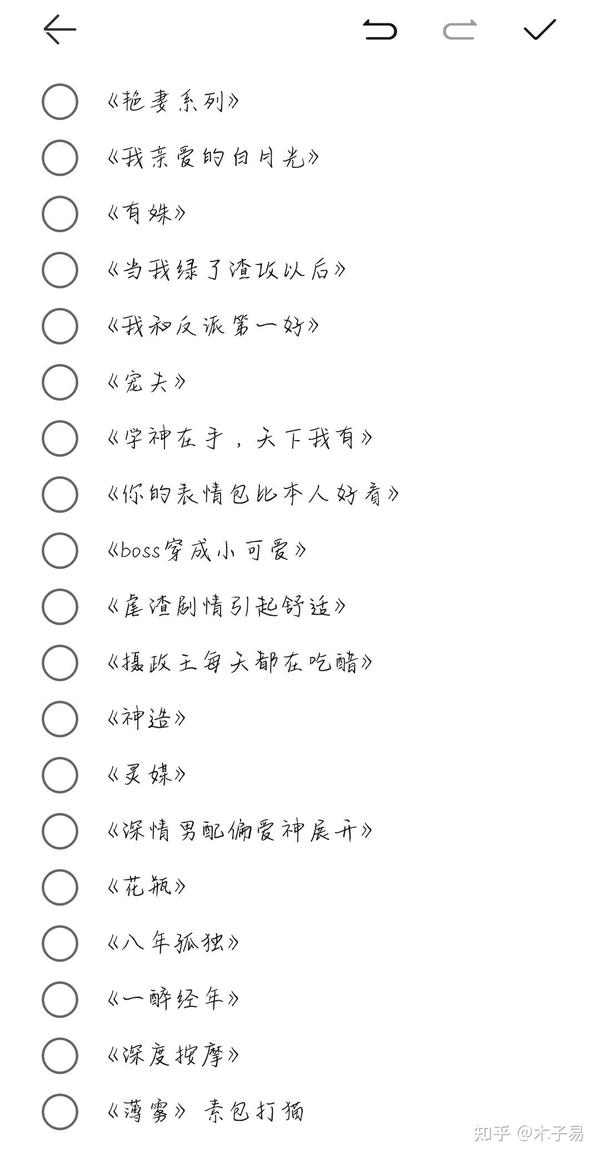
Task: Mark 《我亲爱的白月光》 as done
Action: [60, 158]
